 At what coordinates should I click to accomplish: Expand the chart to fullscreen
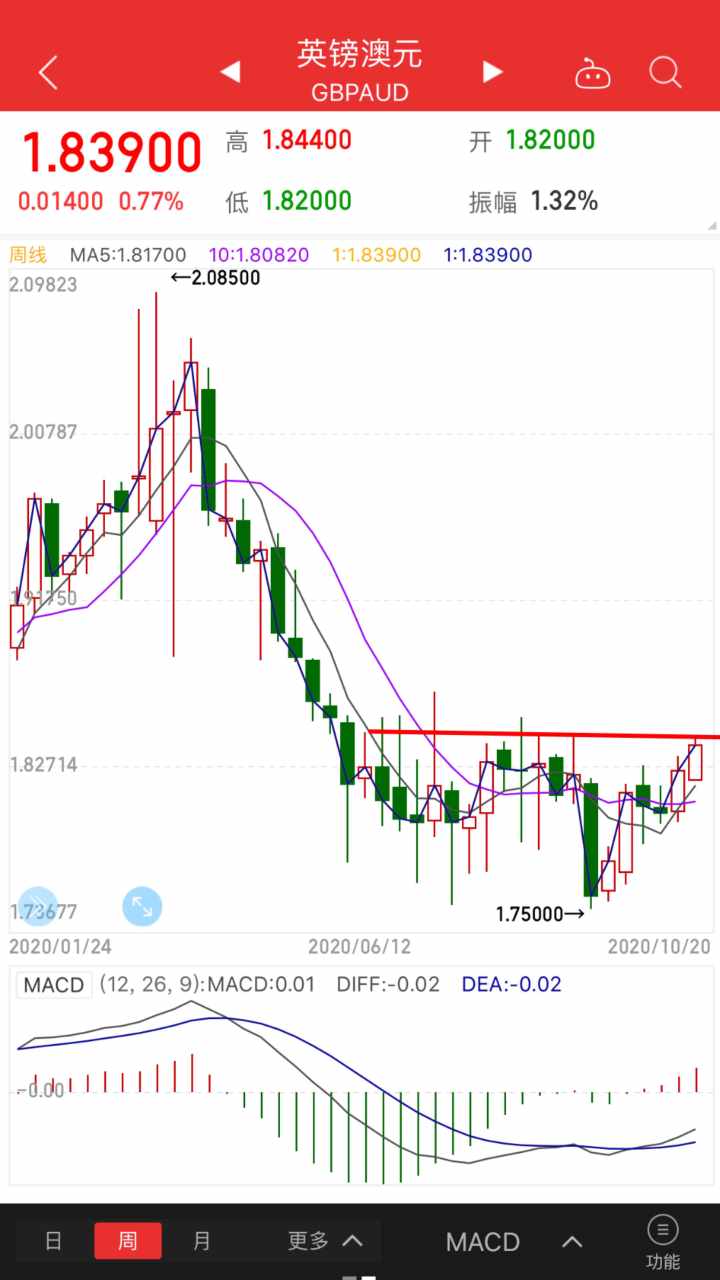(x=142, y=907)
